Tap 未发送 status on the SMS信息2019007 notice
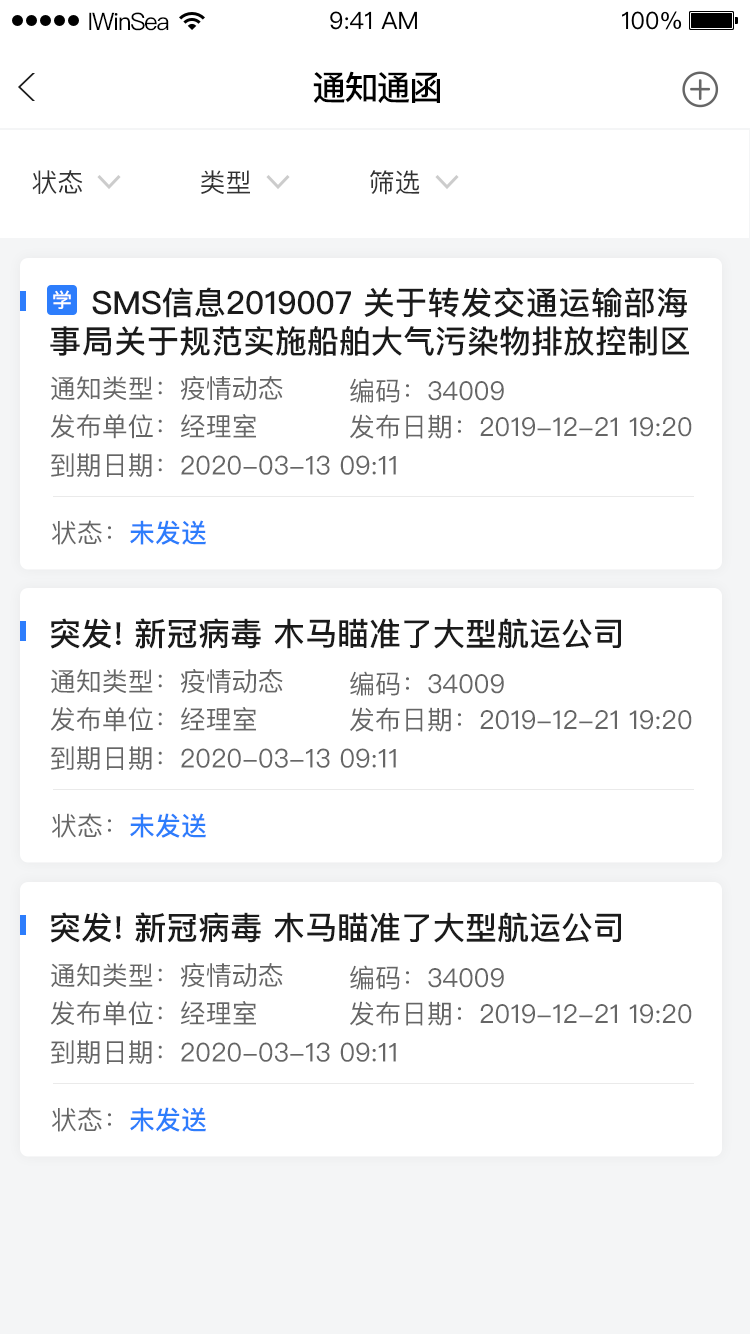Screen dimensions: 750x1334 (168, 533)
